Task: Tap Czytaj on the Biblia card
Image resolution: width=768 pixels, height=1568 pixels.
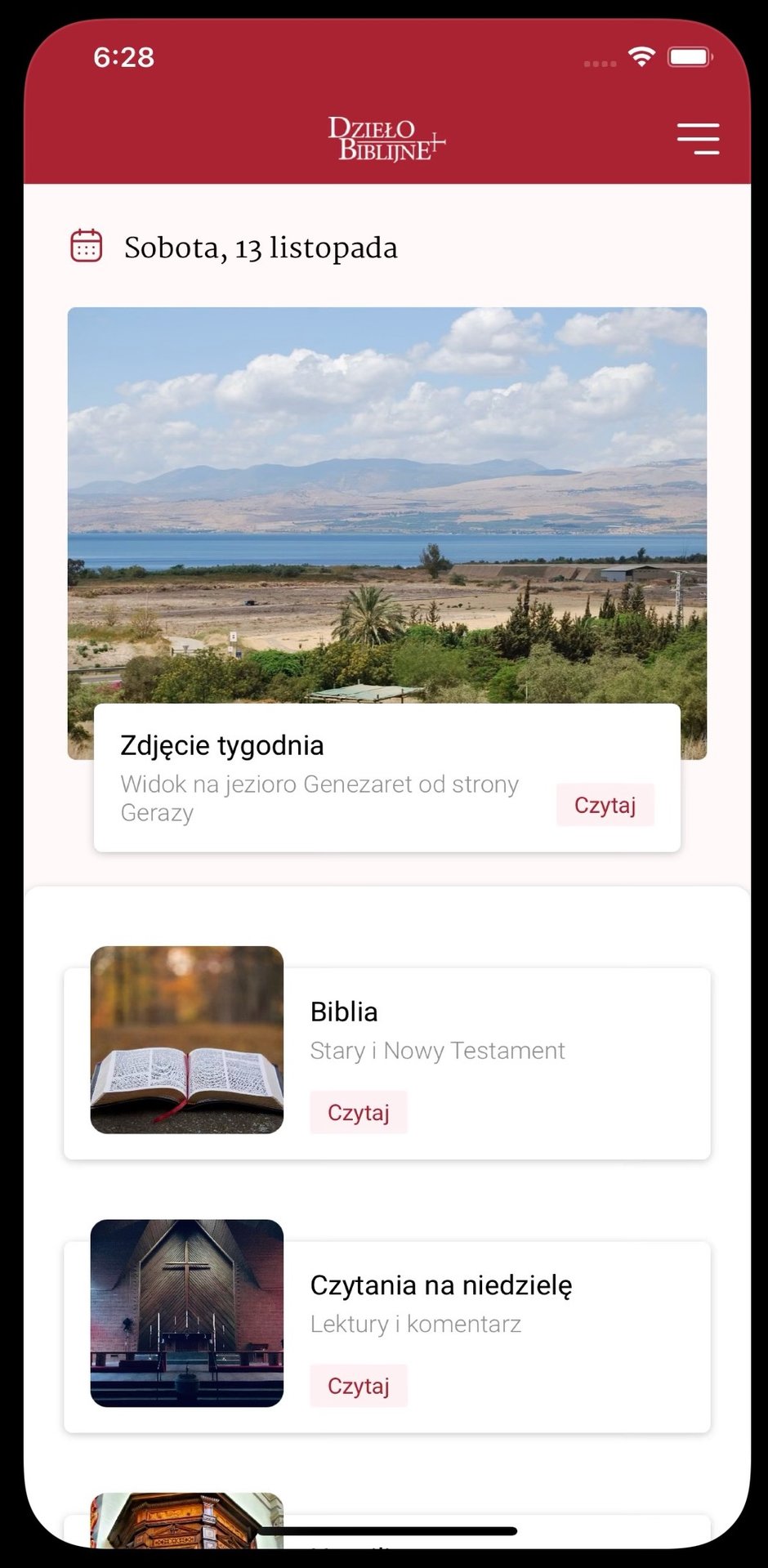Action: [x=358, y=1112]
